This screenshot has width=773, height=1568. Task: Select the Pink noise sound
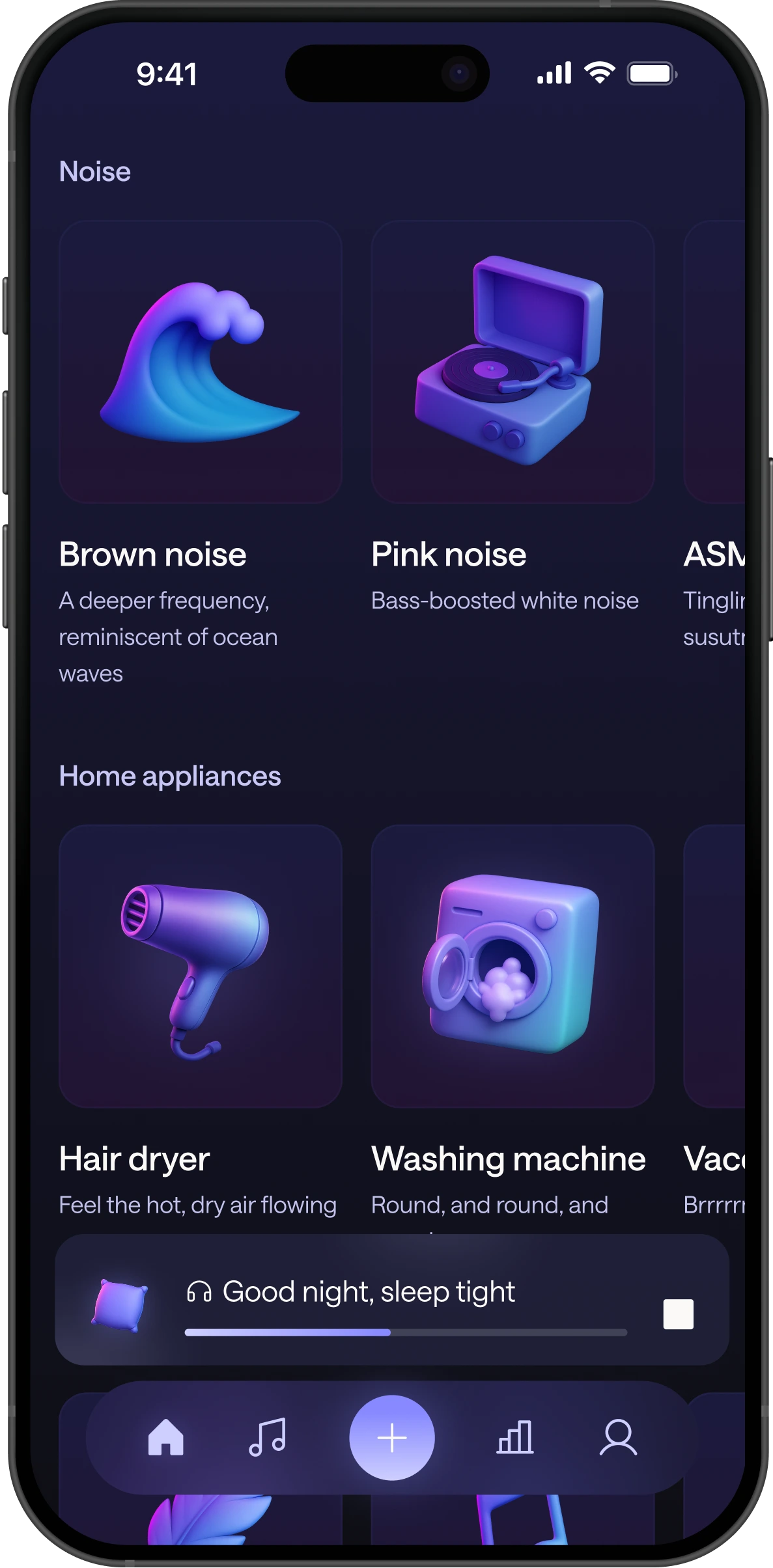(x=513, y=362)
